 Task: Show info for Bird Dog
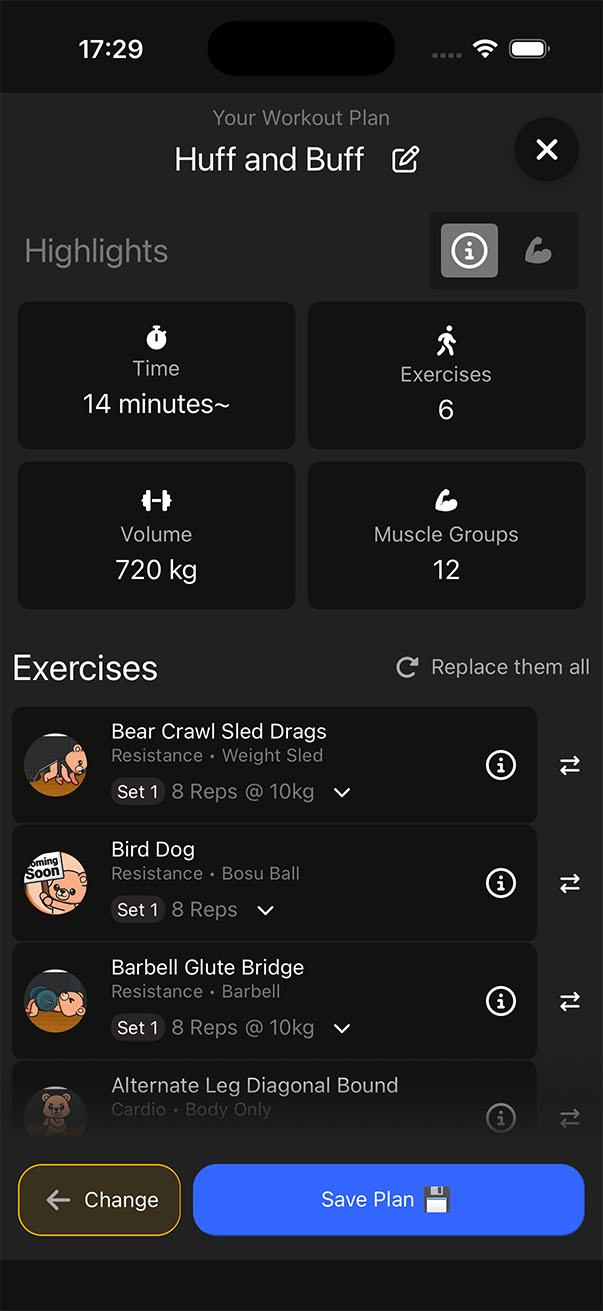point(500,883)
